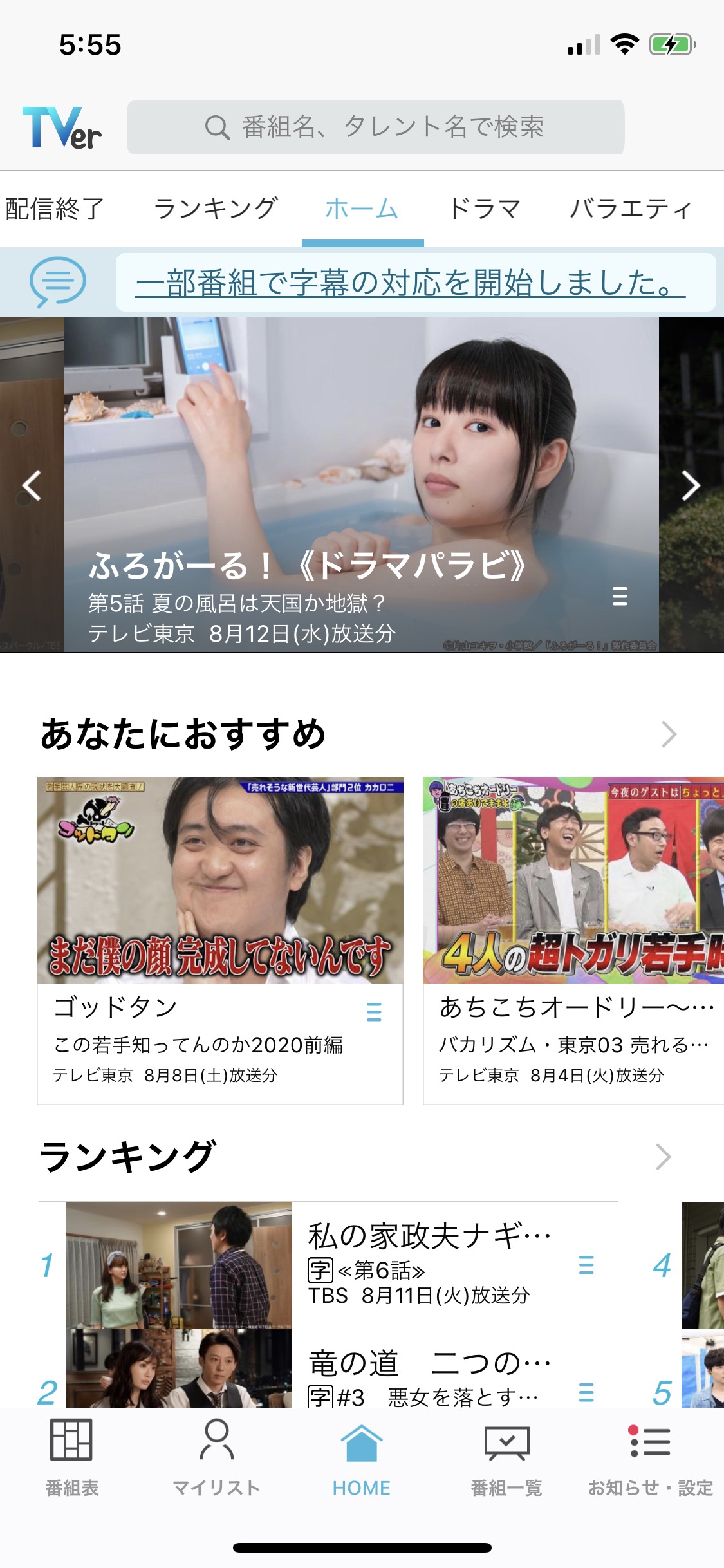Open the options icon on ゴッドタン card
This screenshot has width=724, height=1568.
(x=373, y=1012)
